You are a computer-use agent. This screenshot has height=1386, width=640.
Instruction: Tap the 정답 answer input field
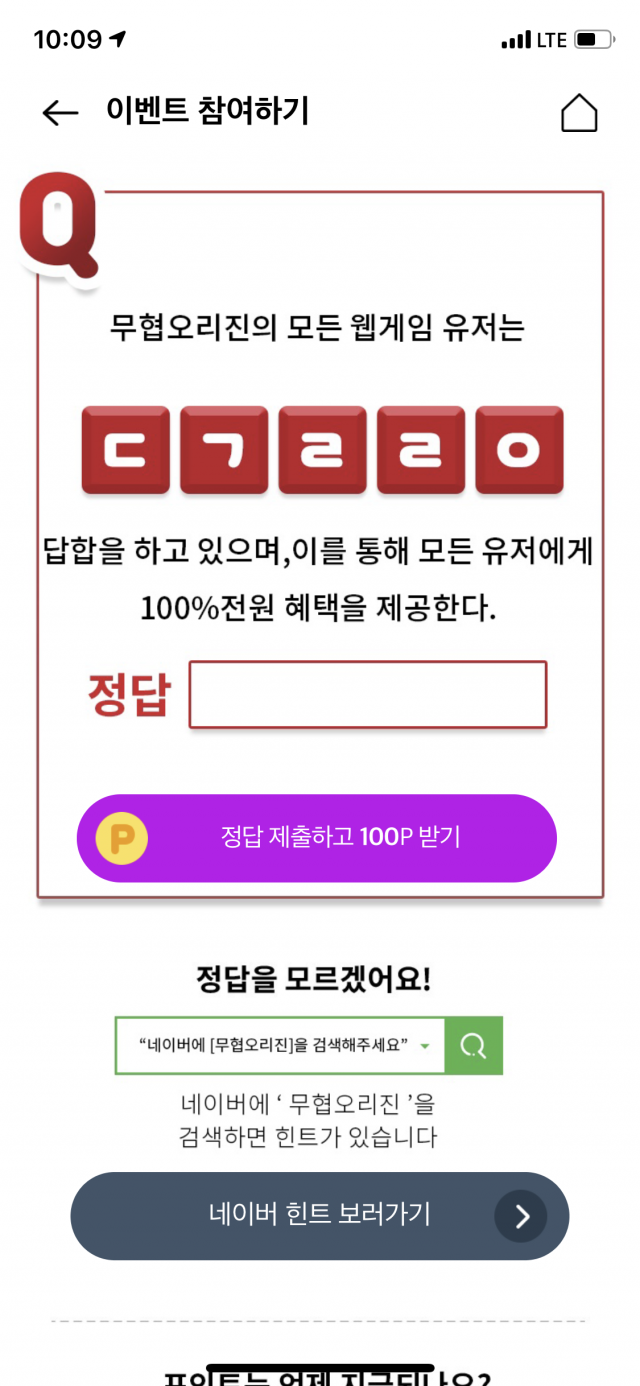368,695
